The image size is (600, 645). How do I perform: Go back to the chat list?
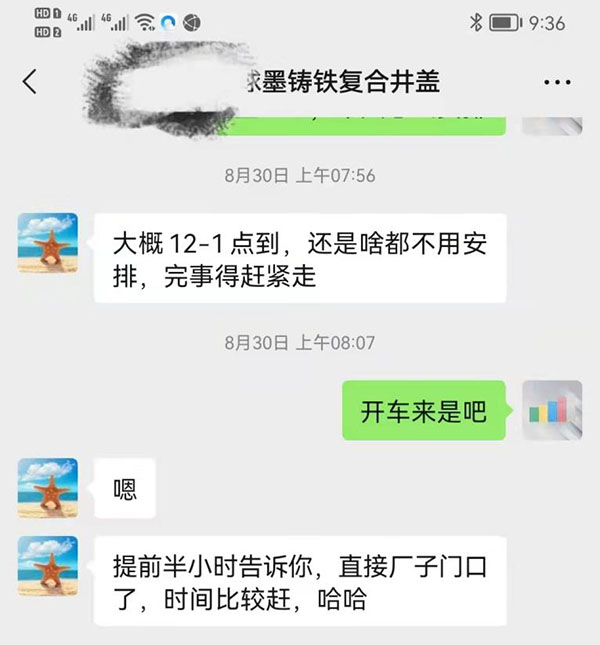pos(29,82)
